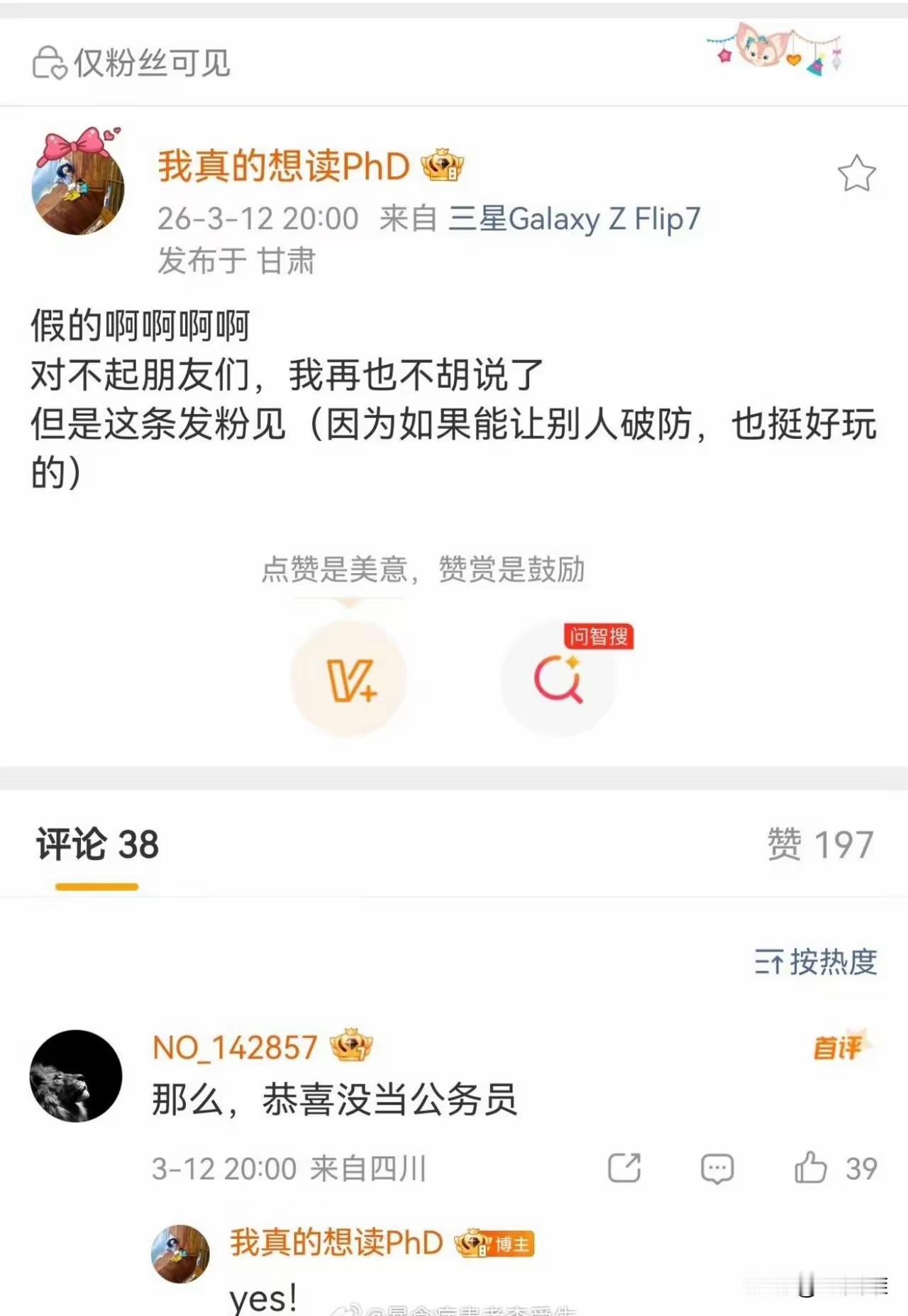Click the fans-only lock icon
Image resolution: width=908 pixels, height=1316 pixels.
(x=47, y=62)
